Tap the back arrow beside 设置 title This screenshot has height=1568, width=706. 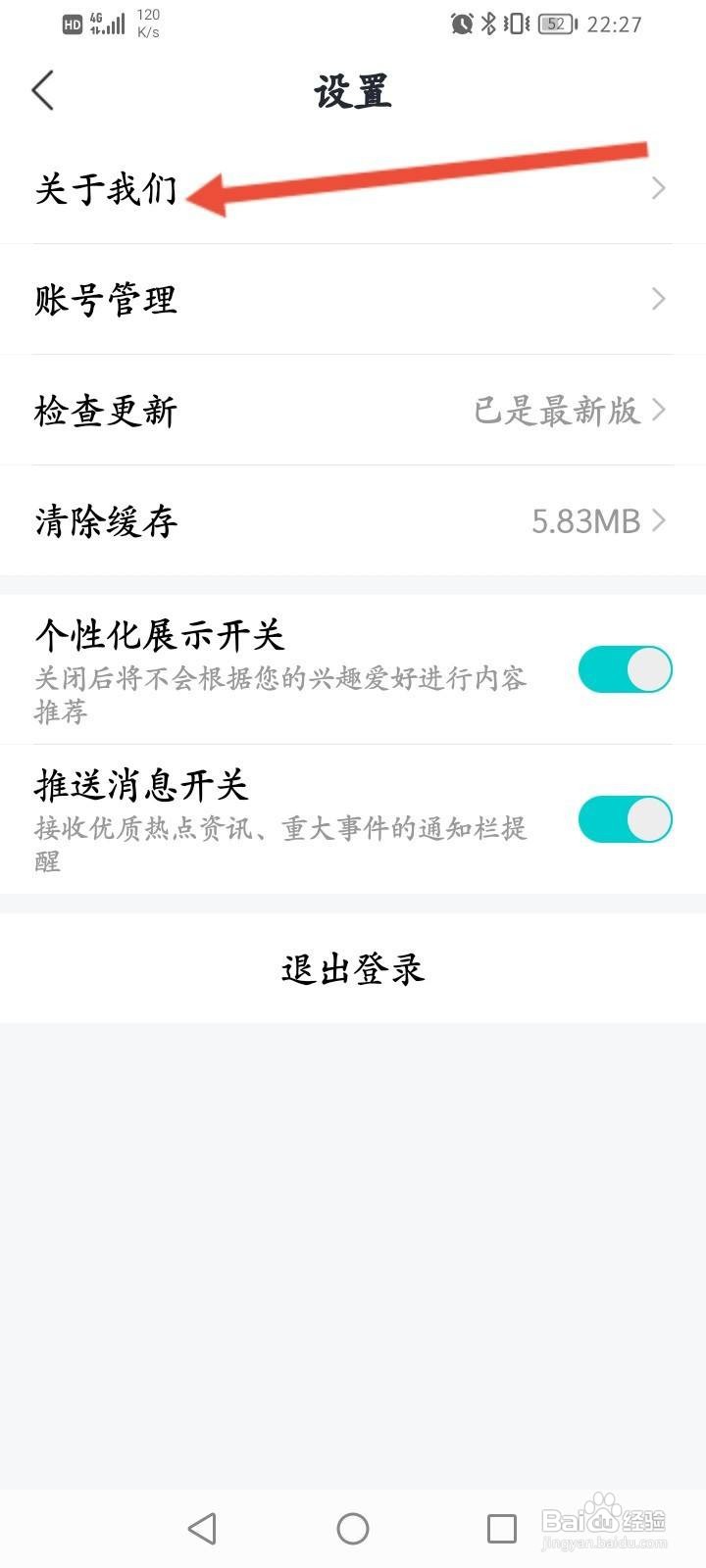click(x=41, y=90)
